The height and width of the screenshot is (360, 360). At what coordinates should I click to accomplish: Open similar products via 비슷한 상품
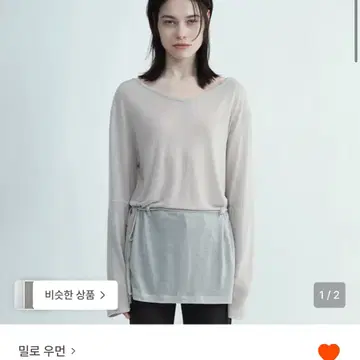(66, 295)
